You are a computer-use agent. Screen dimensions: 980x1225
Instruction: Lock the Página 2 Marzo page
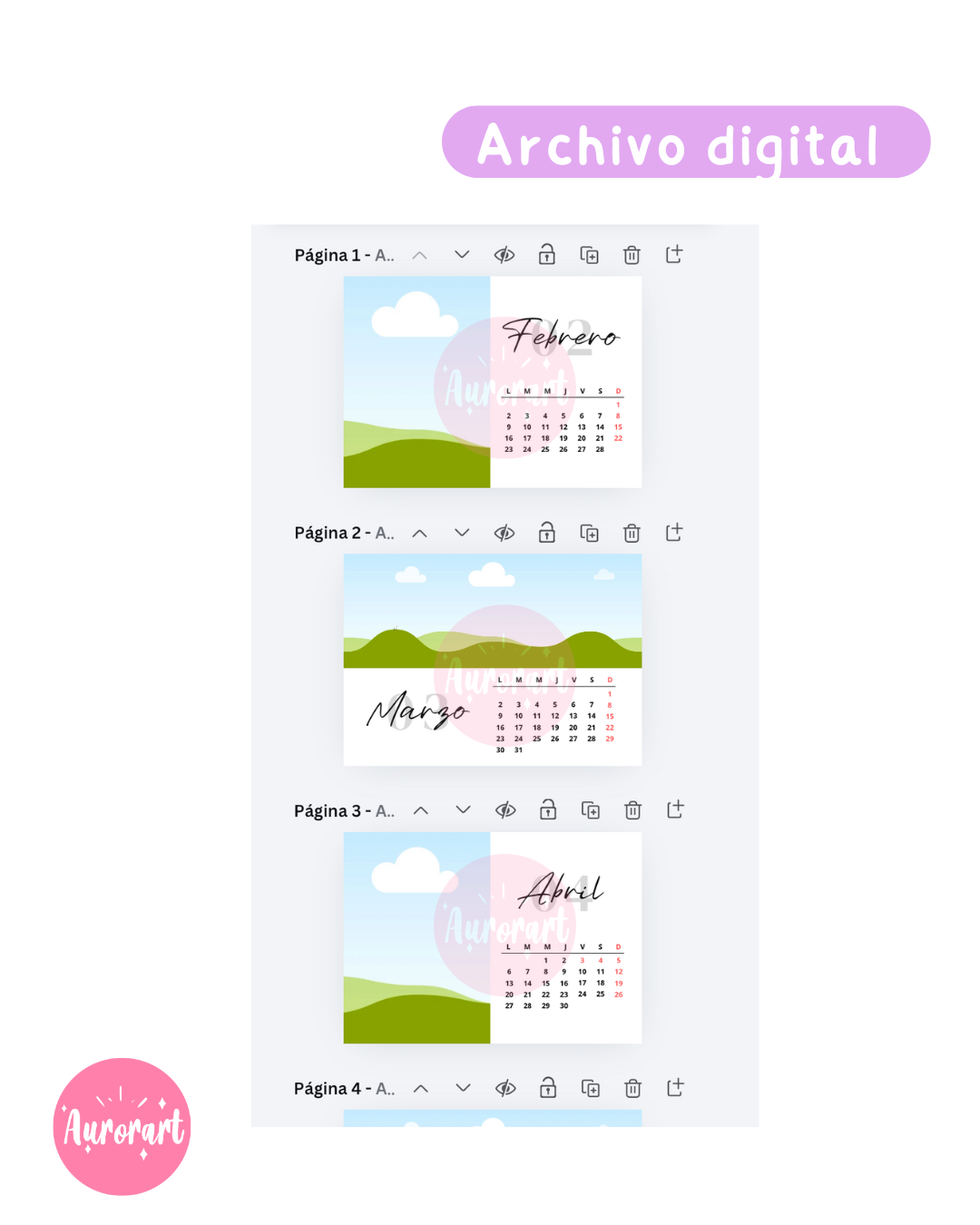point(547,533)
